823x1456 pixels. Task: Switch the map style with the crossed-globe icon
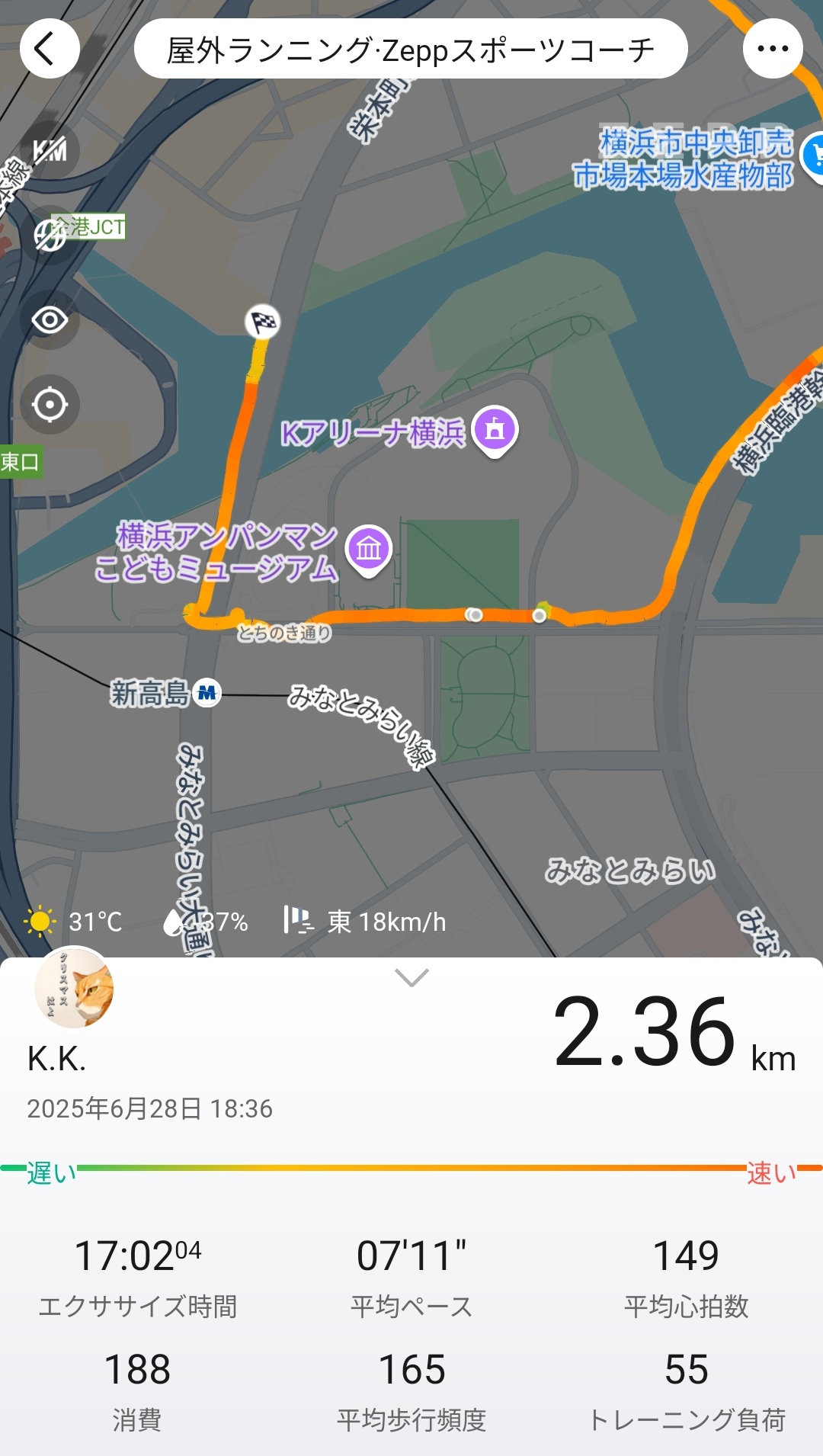[50, 235]
